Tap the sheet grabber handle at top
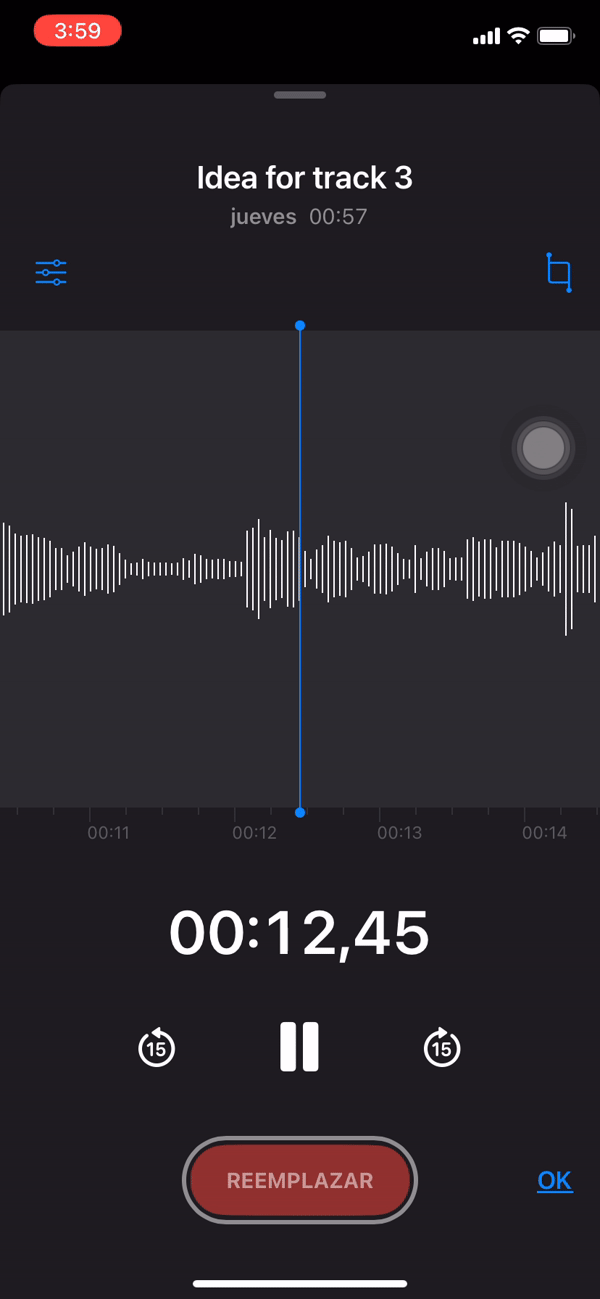Screen dimensions: 600x1299 click(x=300, y=95)
